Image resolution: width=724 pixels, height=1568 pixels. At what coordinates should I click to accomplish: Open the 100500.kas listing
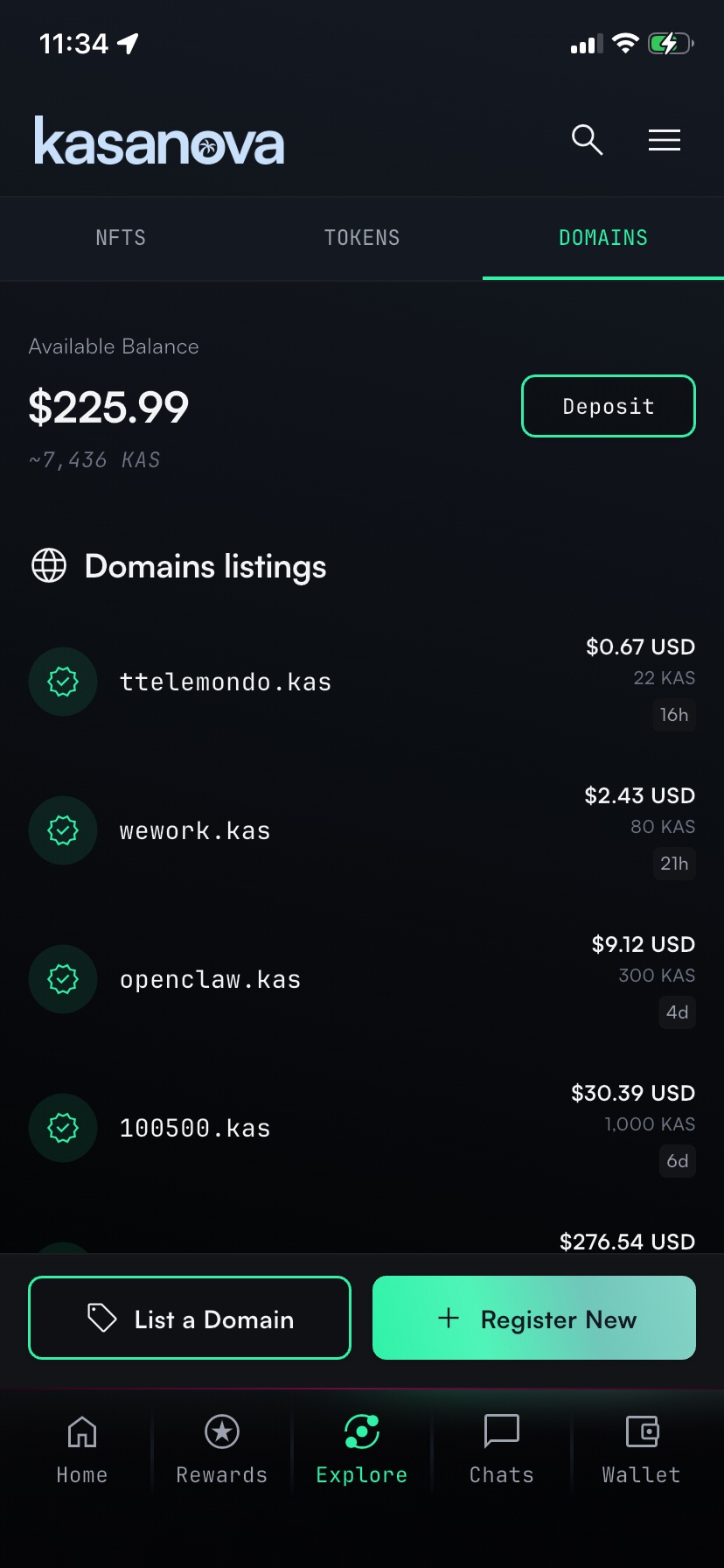click(x=194, y=1127)
